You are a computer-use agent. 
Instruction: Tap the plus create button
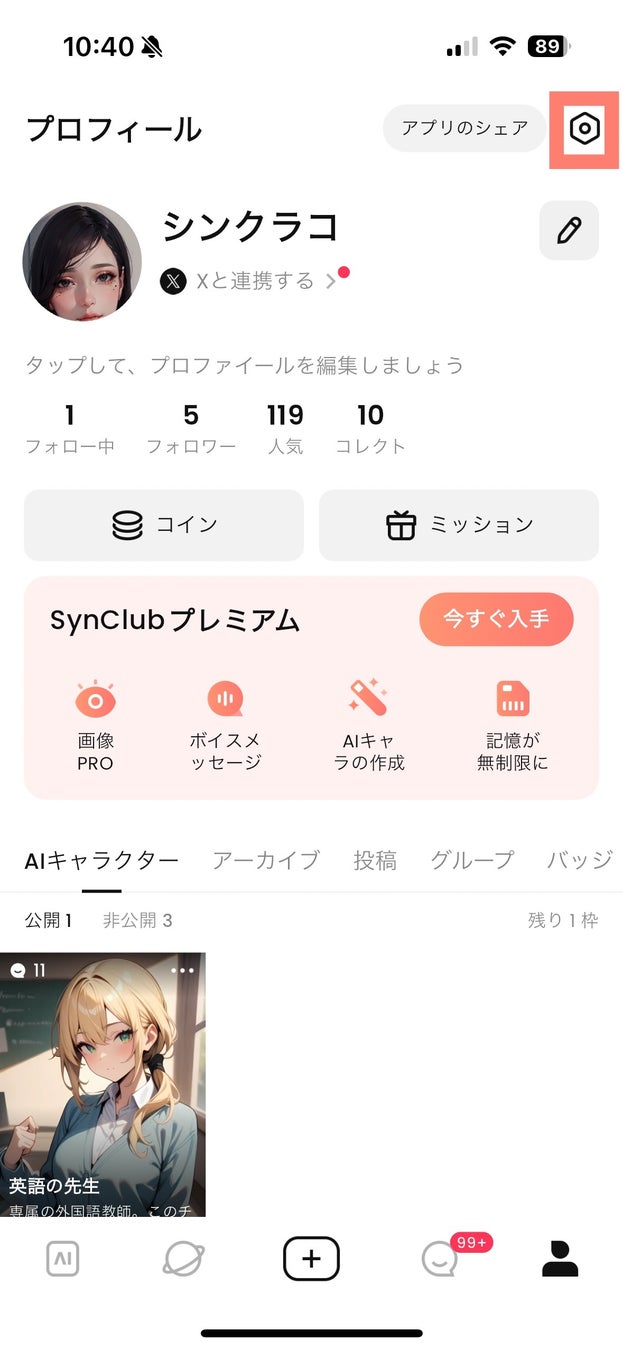311,1258
